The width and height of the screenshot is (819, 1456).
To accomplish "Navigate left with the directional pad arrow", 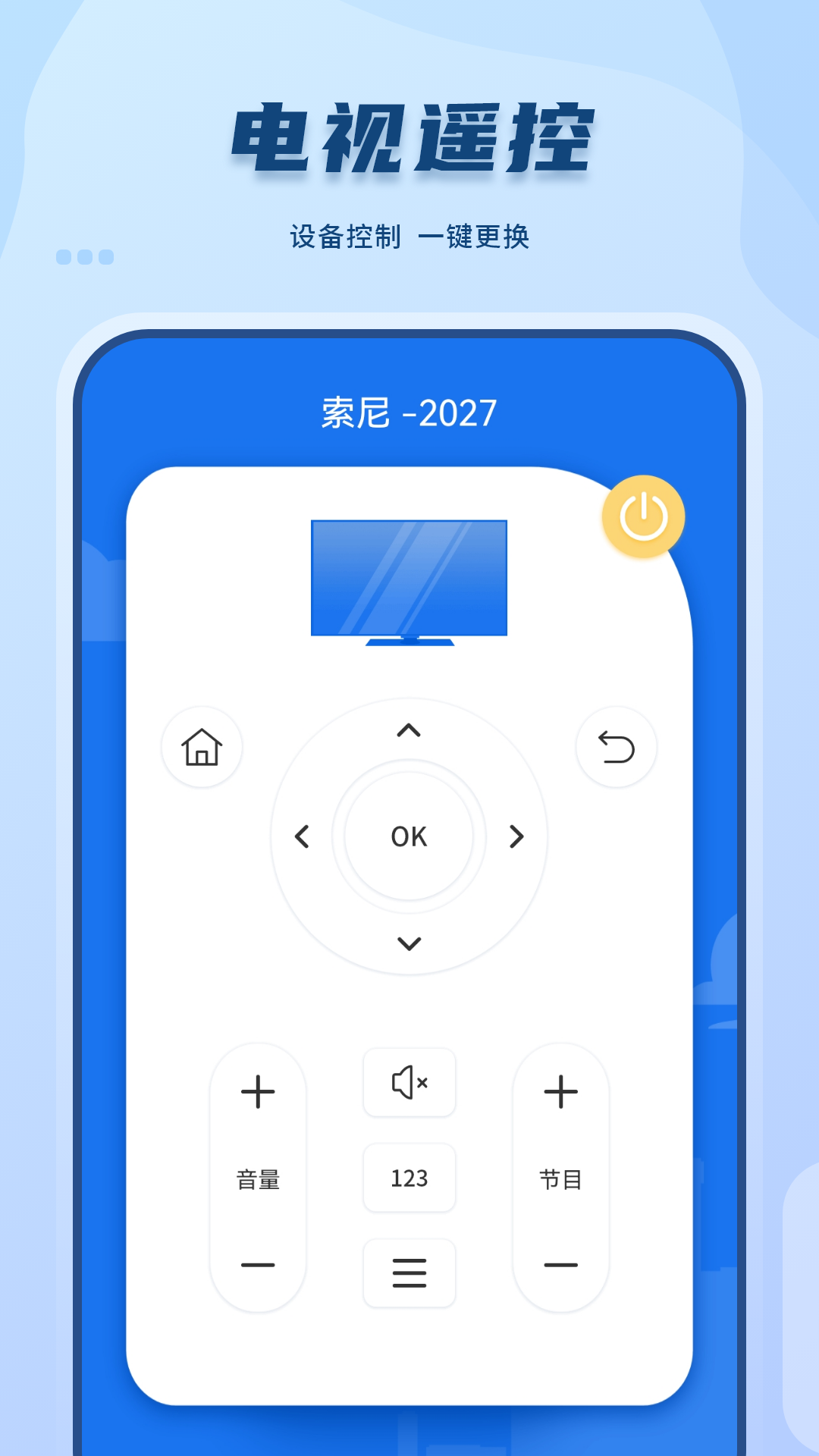I will (x=303, y=836).
